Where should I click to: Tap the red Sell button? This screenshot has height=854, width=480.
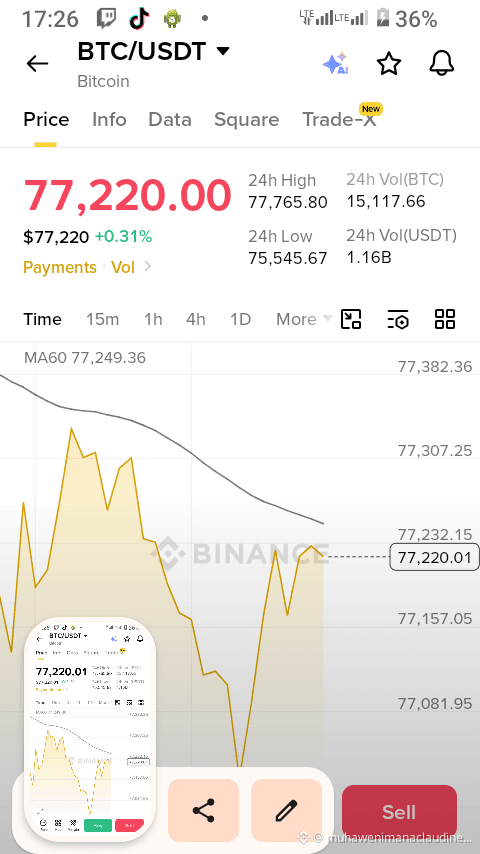pyautogui.click(x=399, y=813)
